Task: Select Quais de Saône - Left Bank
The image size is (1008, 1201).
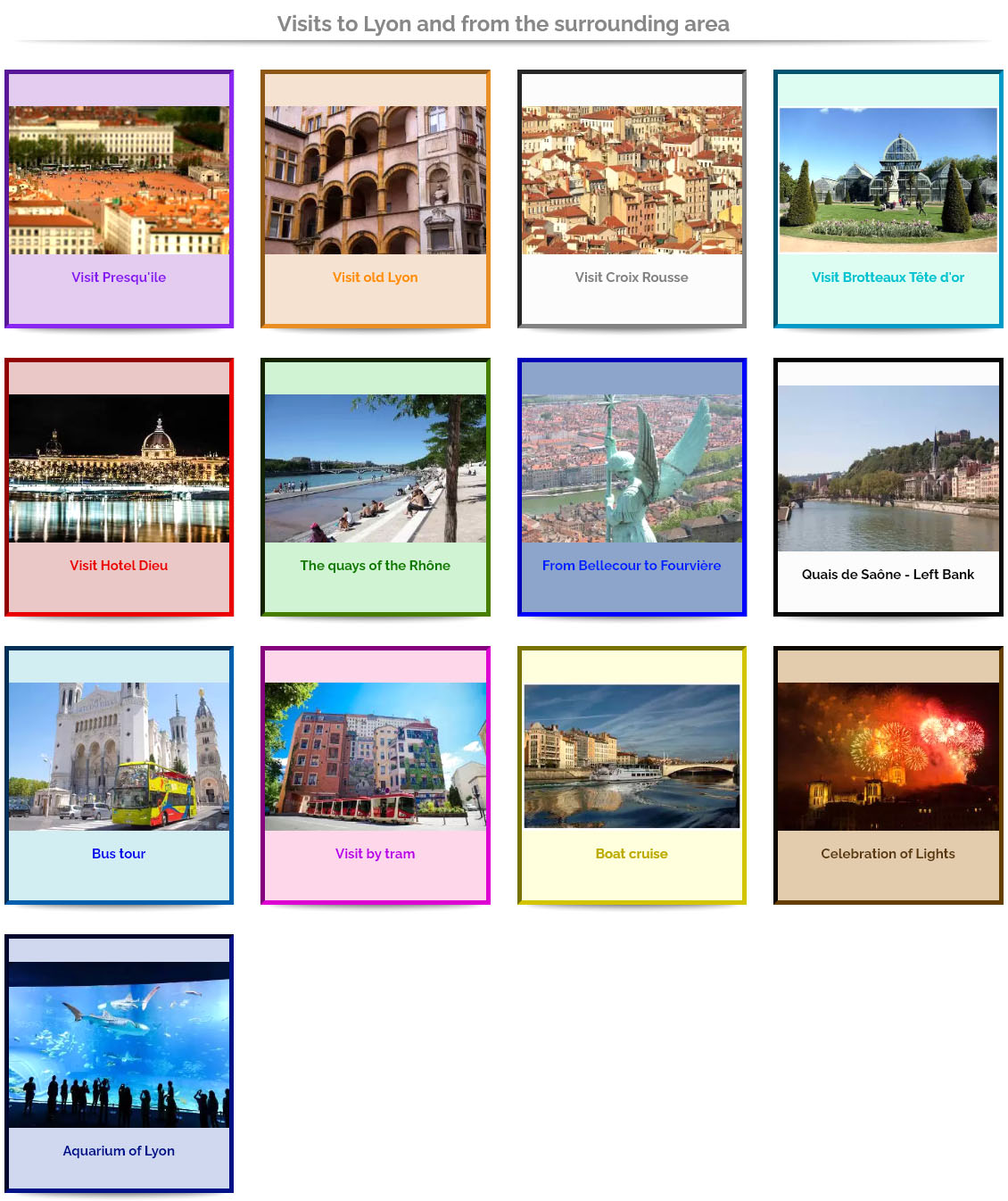Action: [888, 487]
